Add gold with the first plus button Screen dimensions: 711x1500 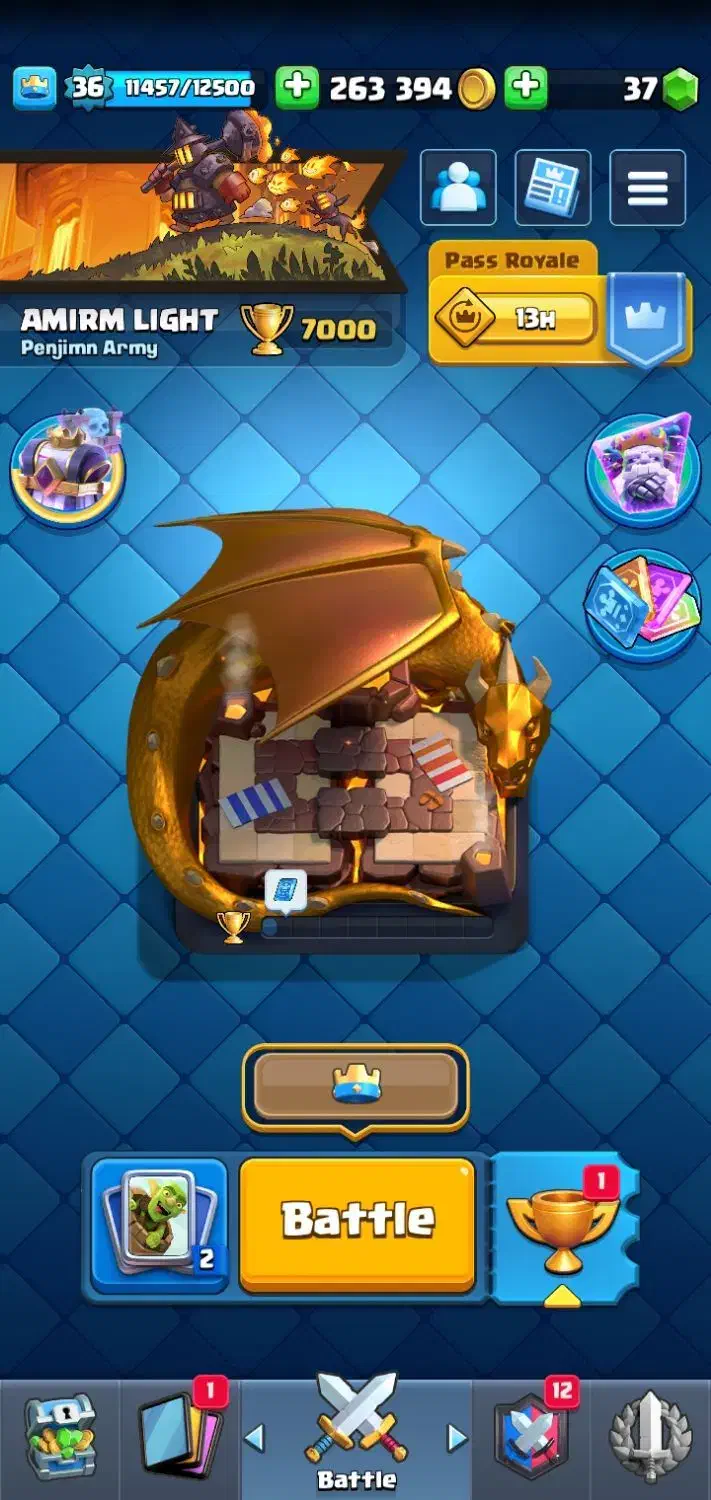[x=297, y=88]
